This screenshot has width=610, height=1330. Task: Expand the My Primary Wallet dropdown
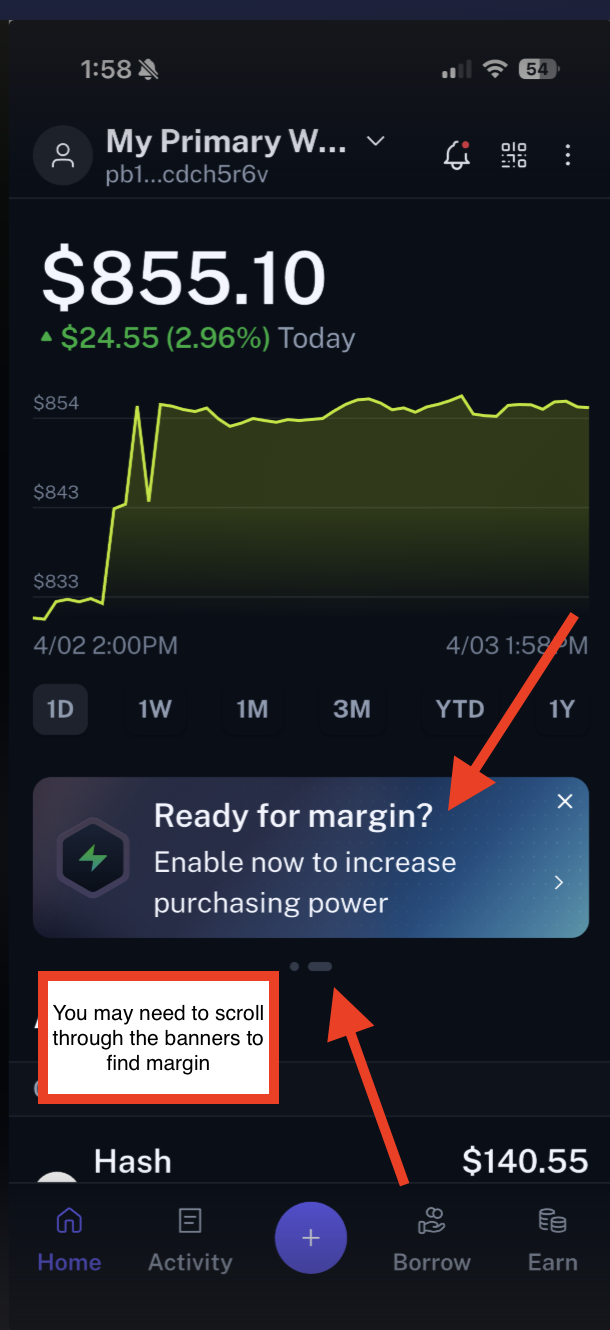(x=376, y=142)
